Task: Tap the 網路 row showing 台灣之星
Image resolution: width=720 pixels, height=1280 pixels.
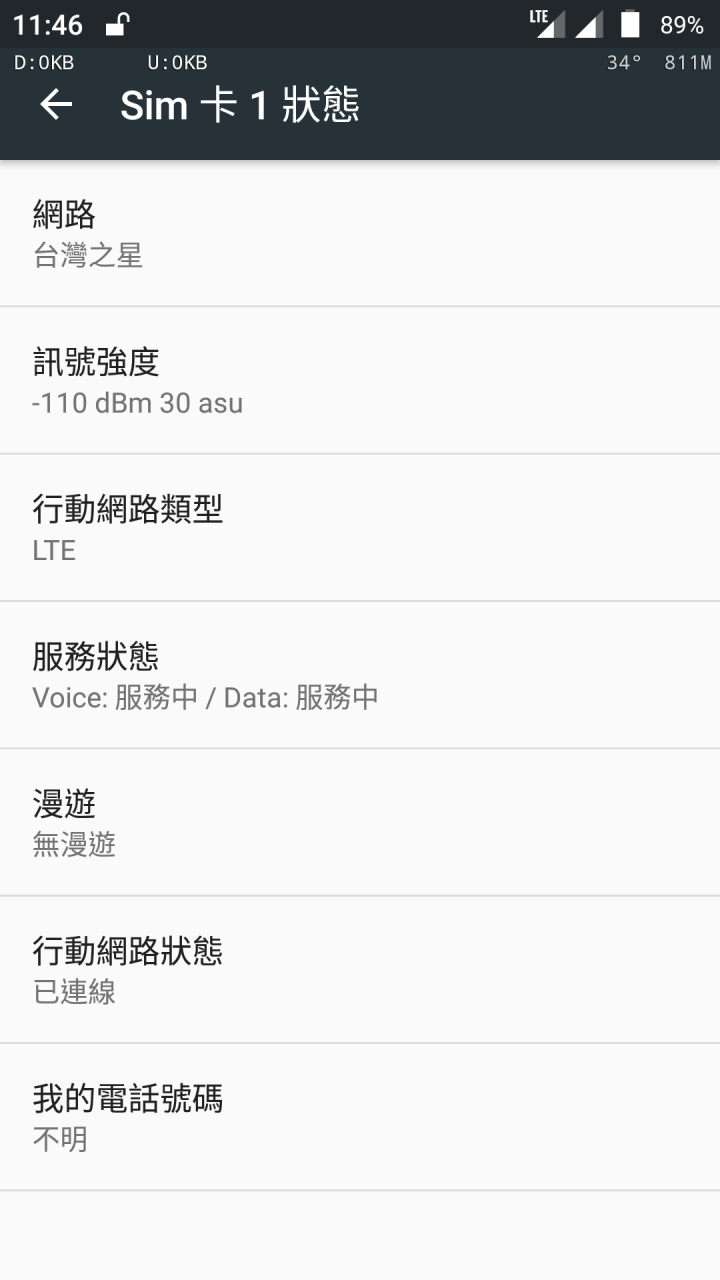Action: coord(360,233)
